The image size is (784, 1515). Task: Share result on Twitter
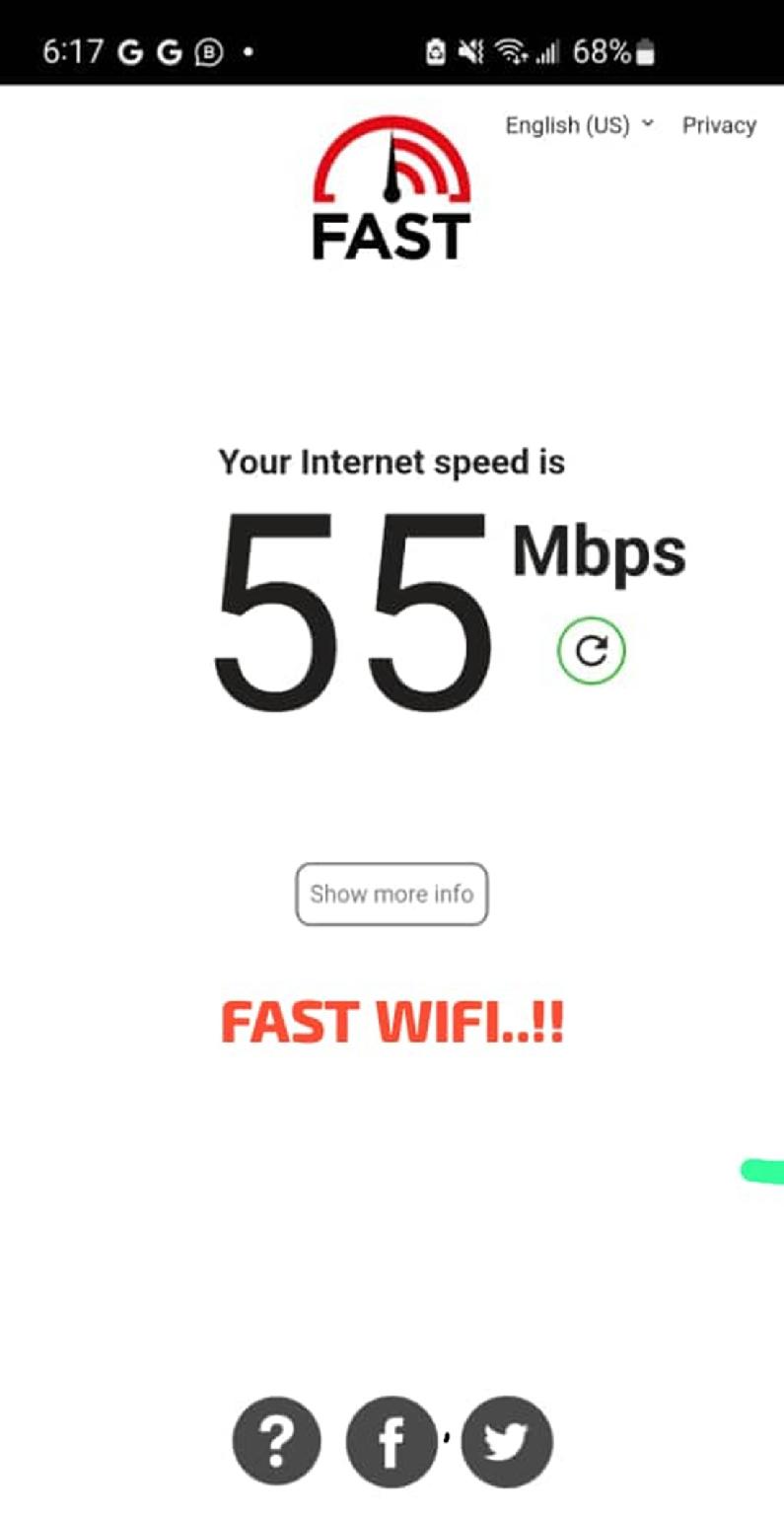[x=507, y=1442]
